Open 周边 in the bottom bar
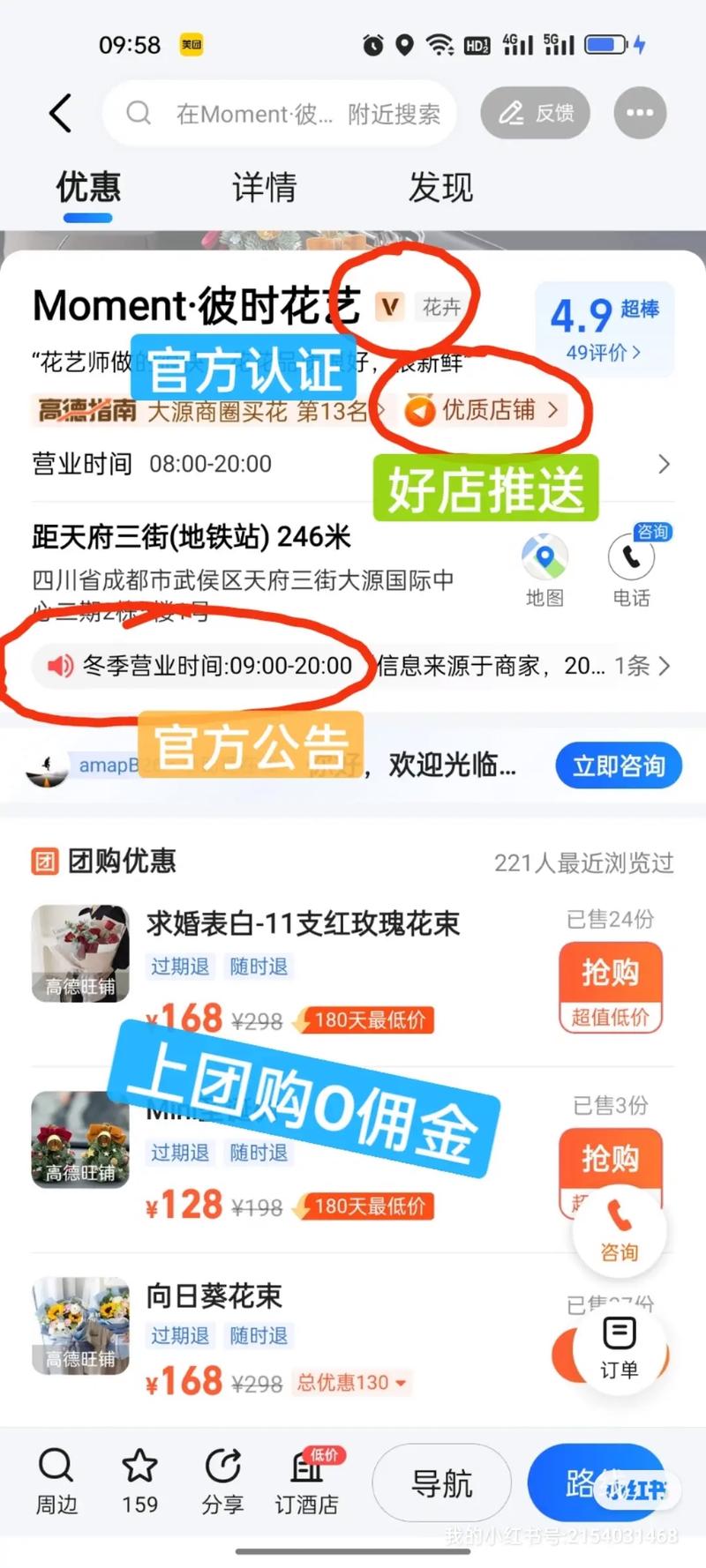This screenshot has width=706, height=1568. click(x=56, y=1482)
